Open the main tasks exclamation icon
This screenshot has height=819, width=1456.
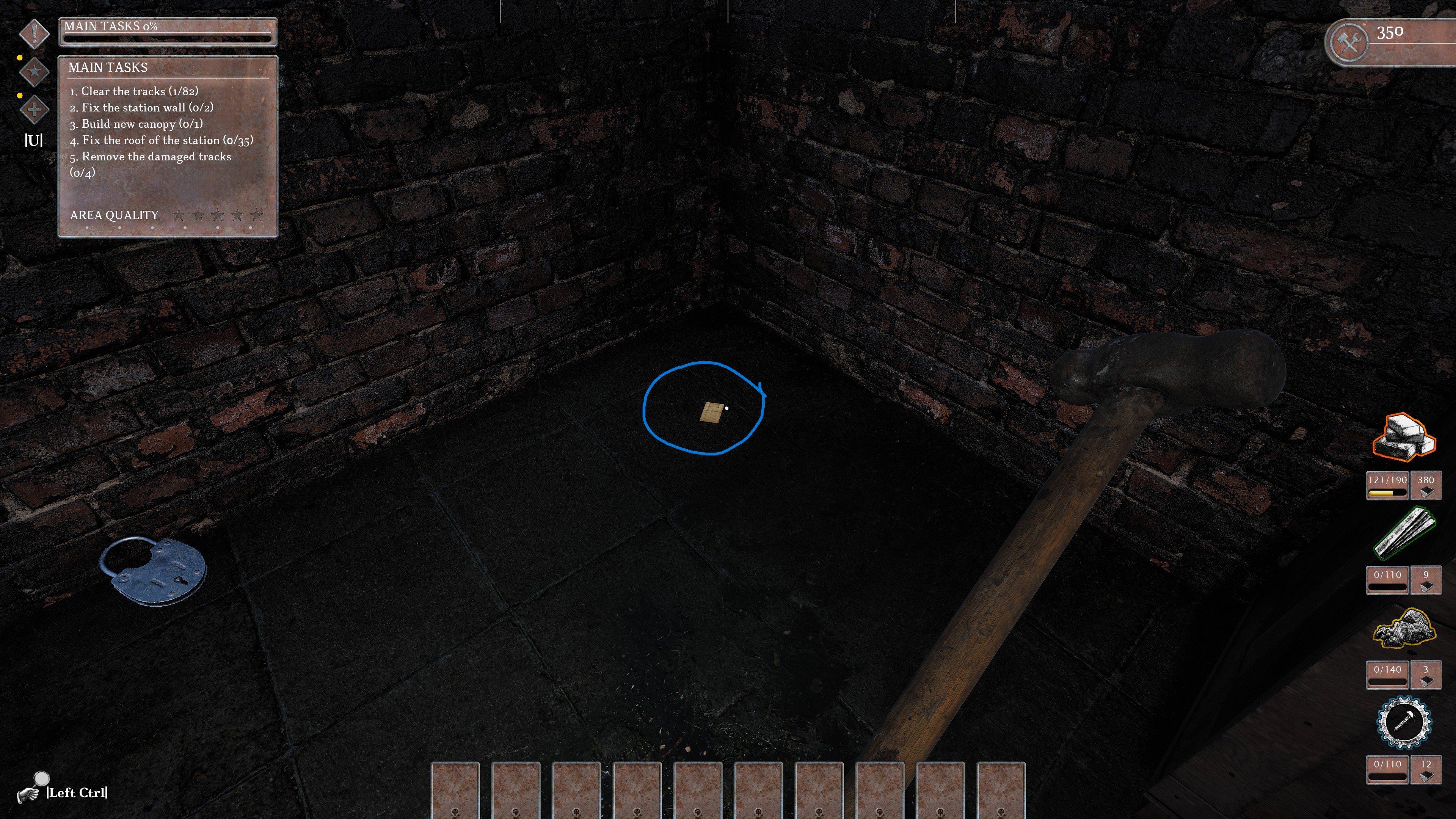[x=34, y=33]
